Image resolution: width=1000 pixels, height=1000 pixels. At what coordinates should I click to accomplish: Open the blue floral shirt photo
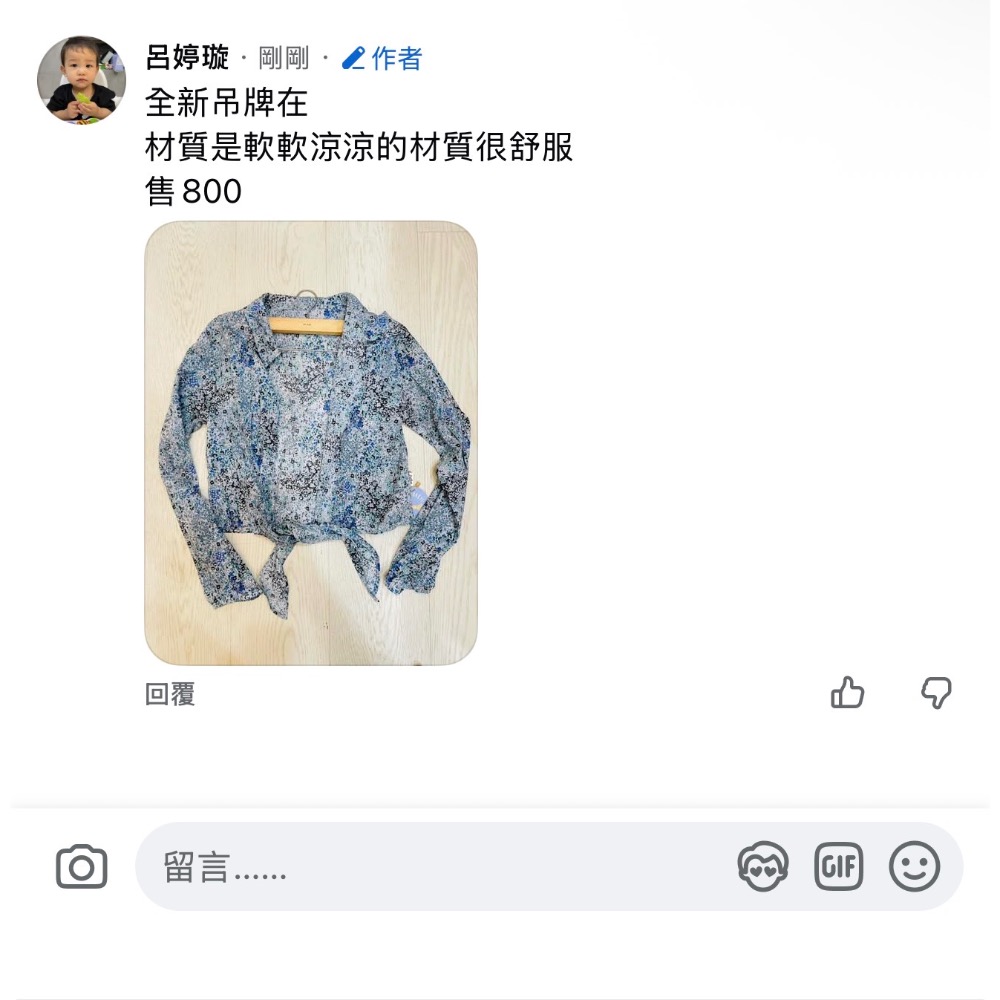coord(311,443)
